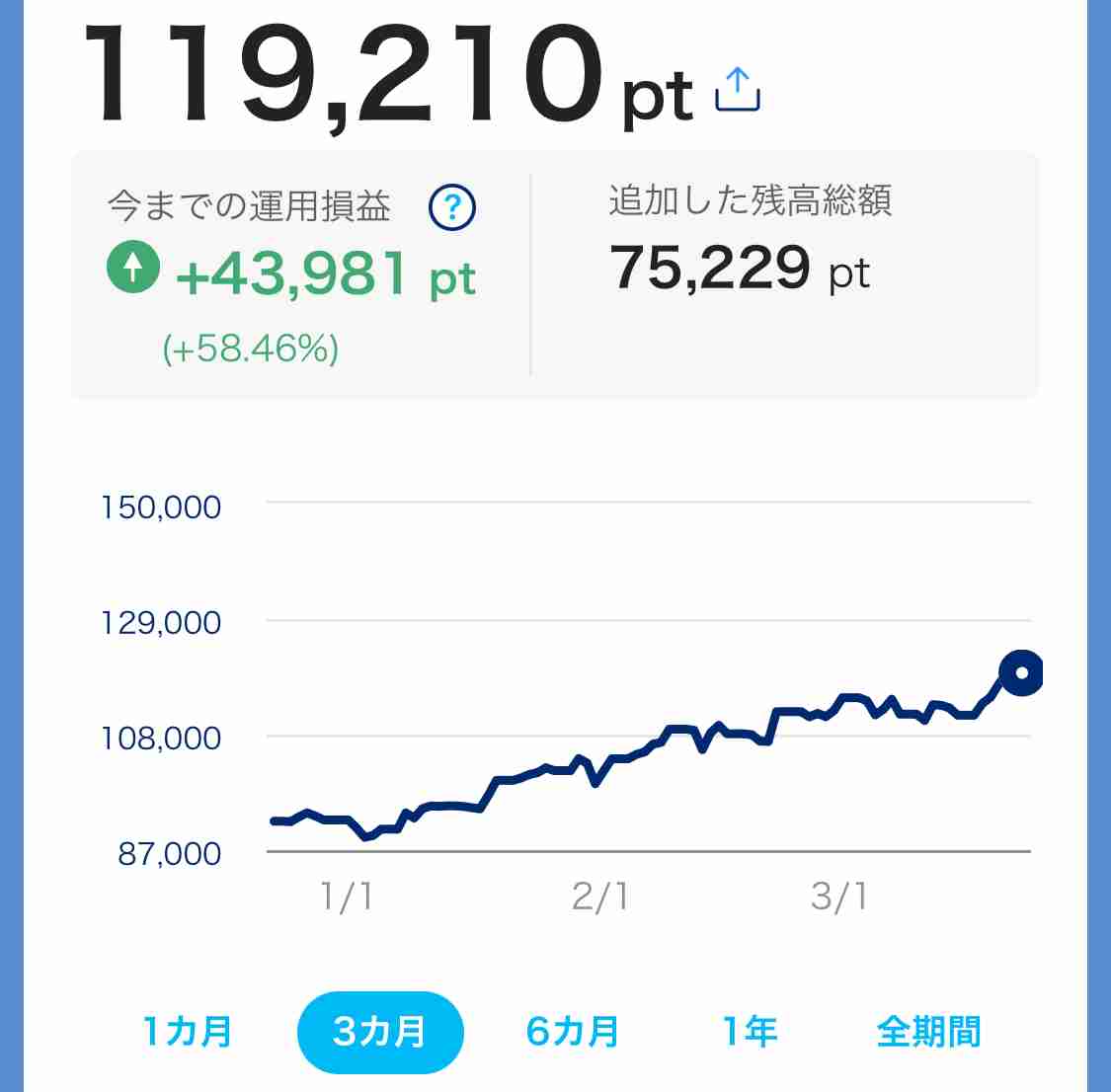The width and height of the screenshot is (1111, 1092).
Task: Switch the chart to 1カ月
Action: (188, 1032)
